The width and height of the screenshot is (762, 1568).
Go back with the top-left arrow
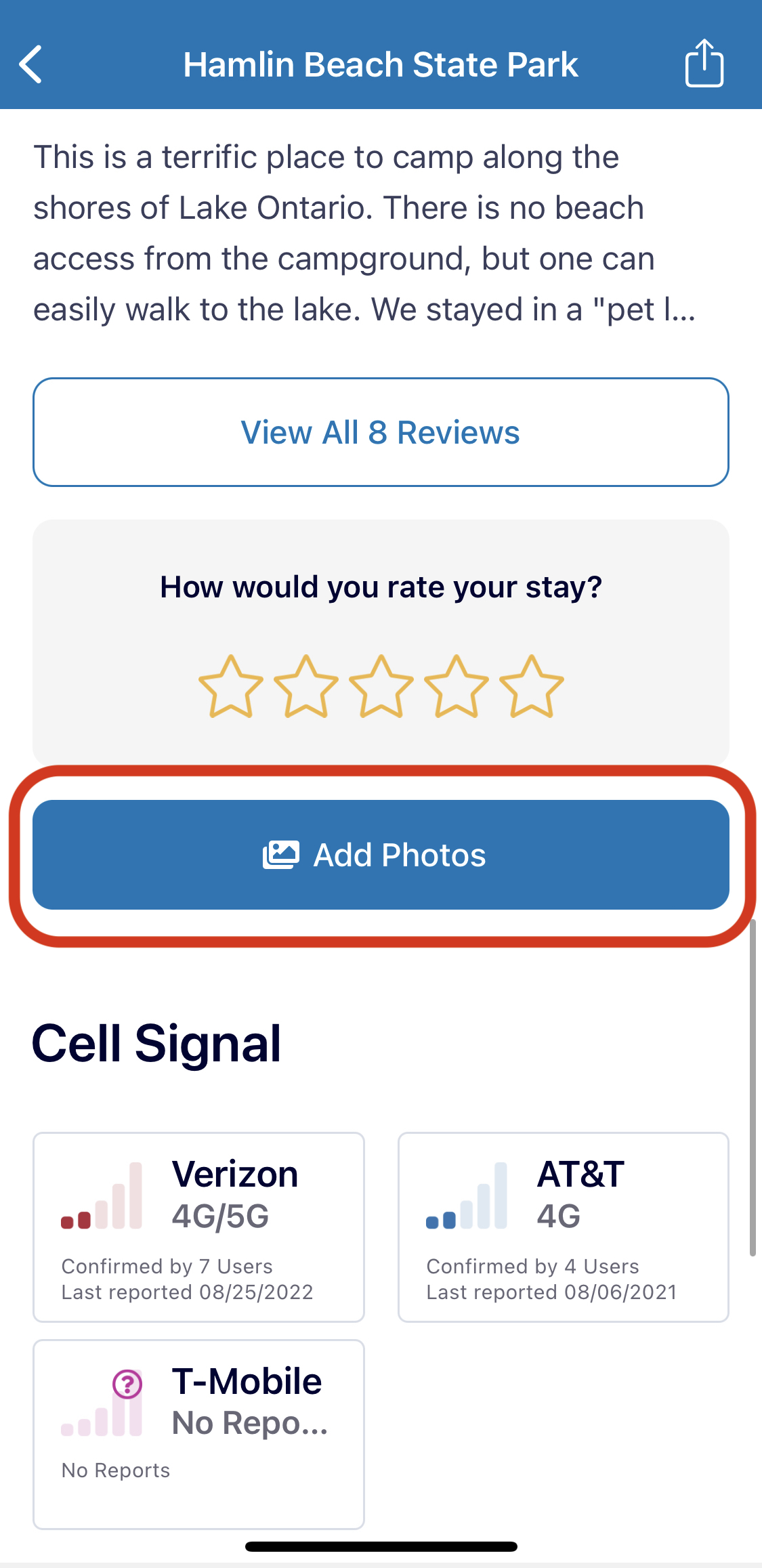[x=30, y=64]
